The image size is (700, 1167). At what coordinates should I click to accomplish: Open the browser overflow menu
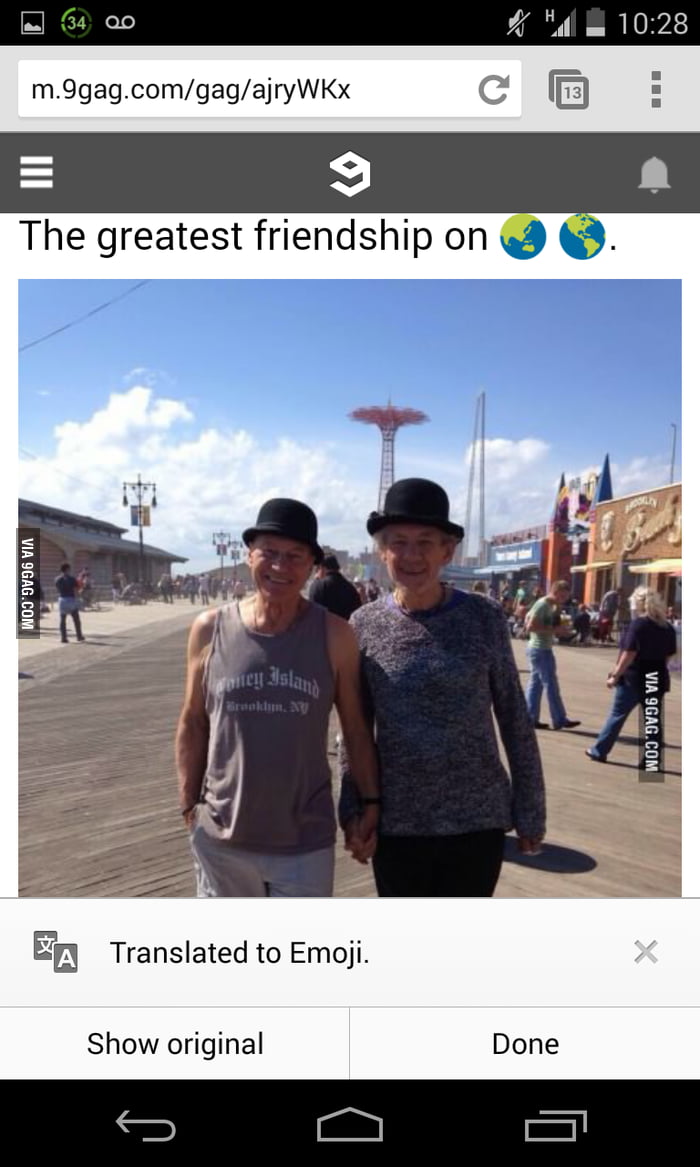click(x=656, y=90)
